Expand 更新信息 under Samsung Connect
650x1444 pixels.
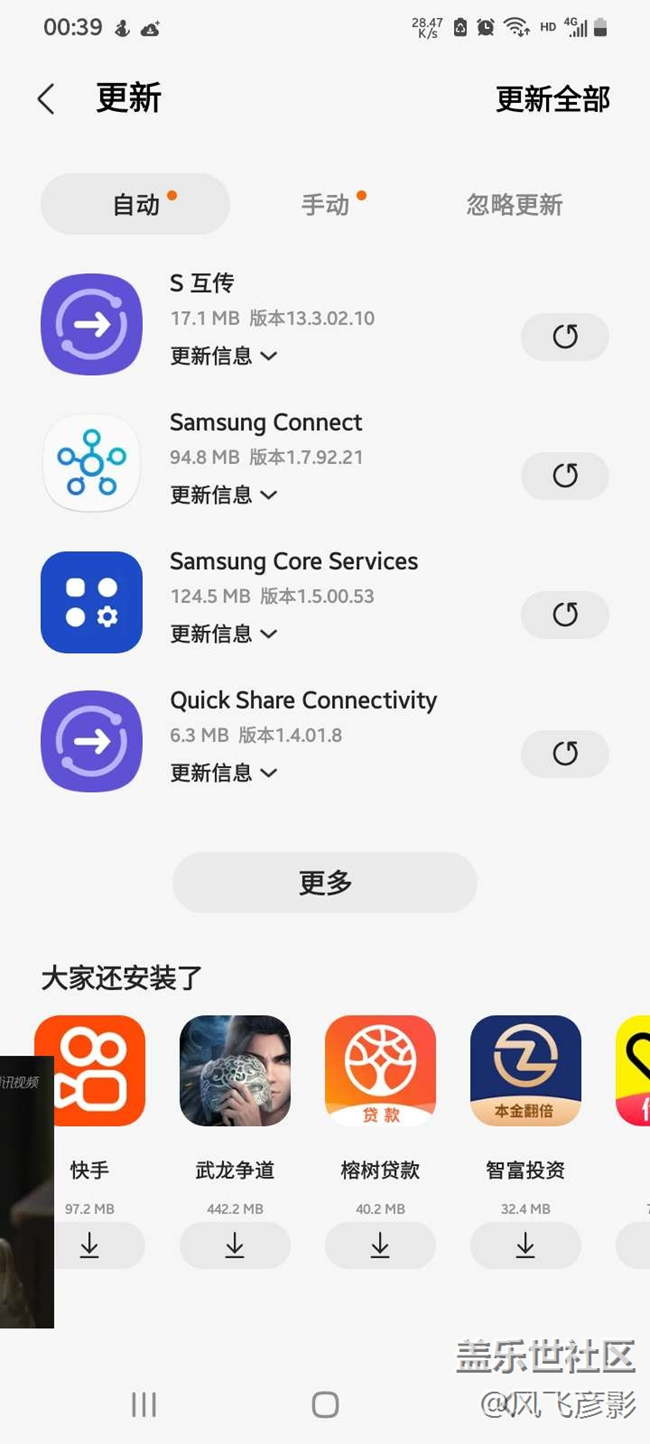(223, 495)
